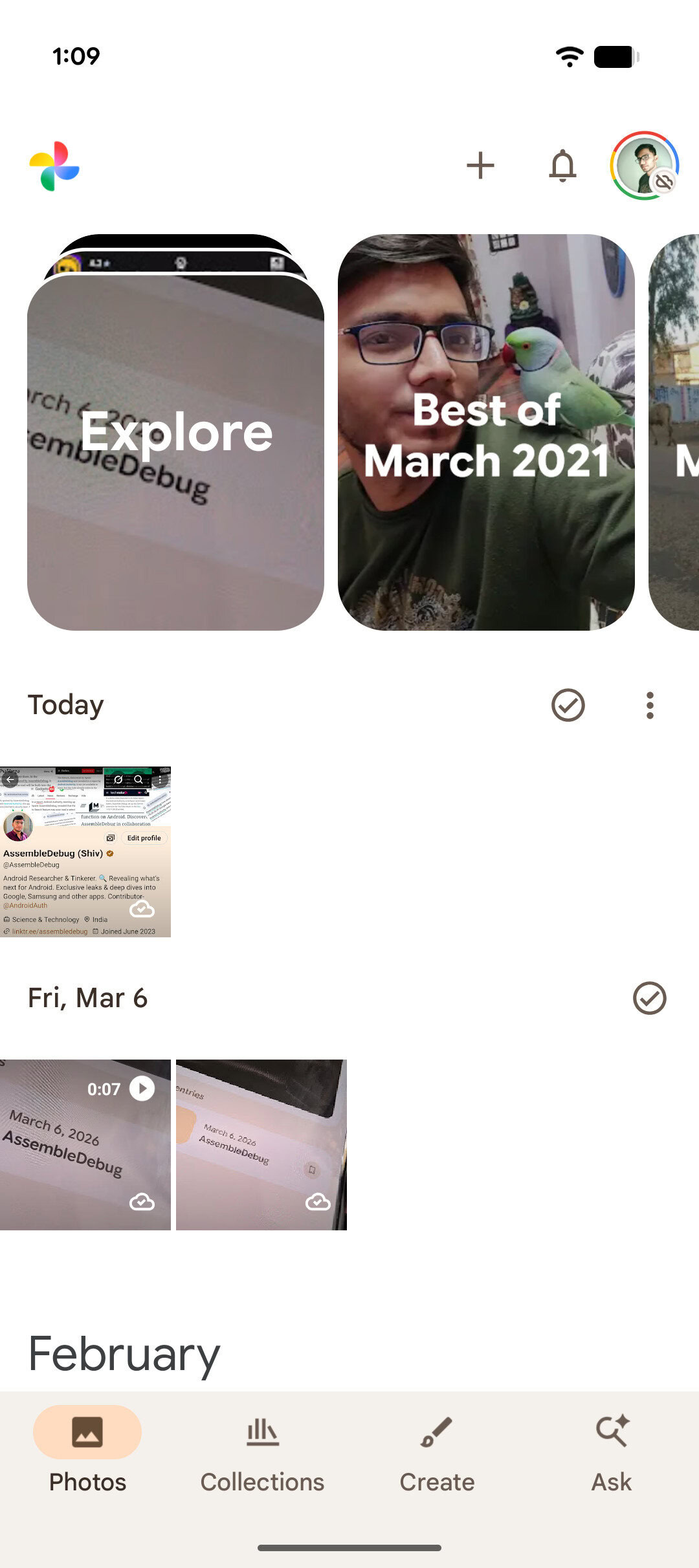Open account menu via profile avatar
The height and width of the screenshot is (1568, 699).
tap(643, 166)
